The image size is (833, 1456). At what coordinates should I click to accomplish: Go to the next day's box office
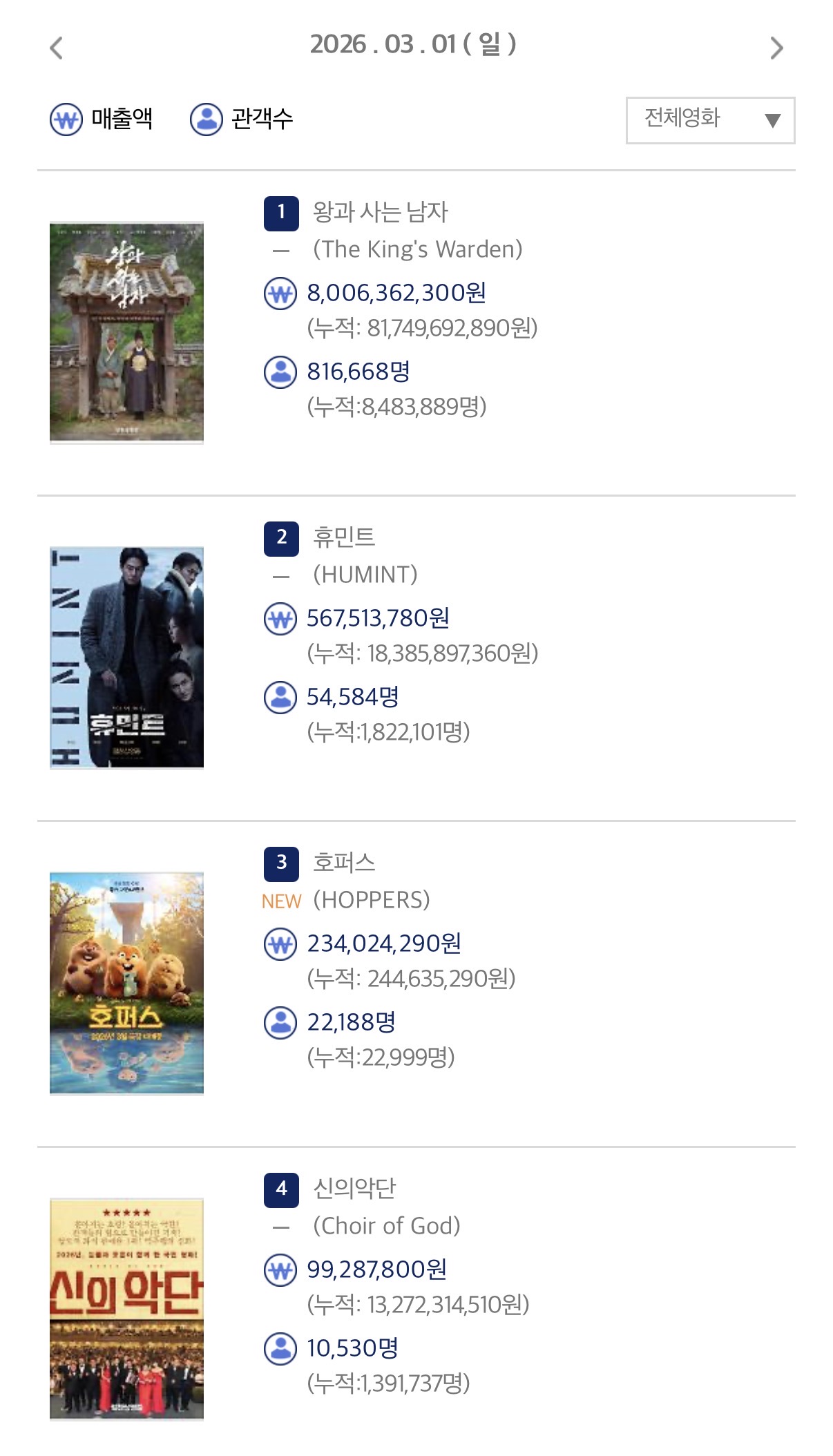776,48
